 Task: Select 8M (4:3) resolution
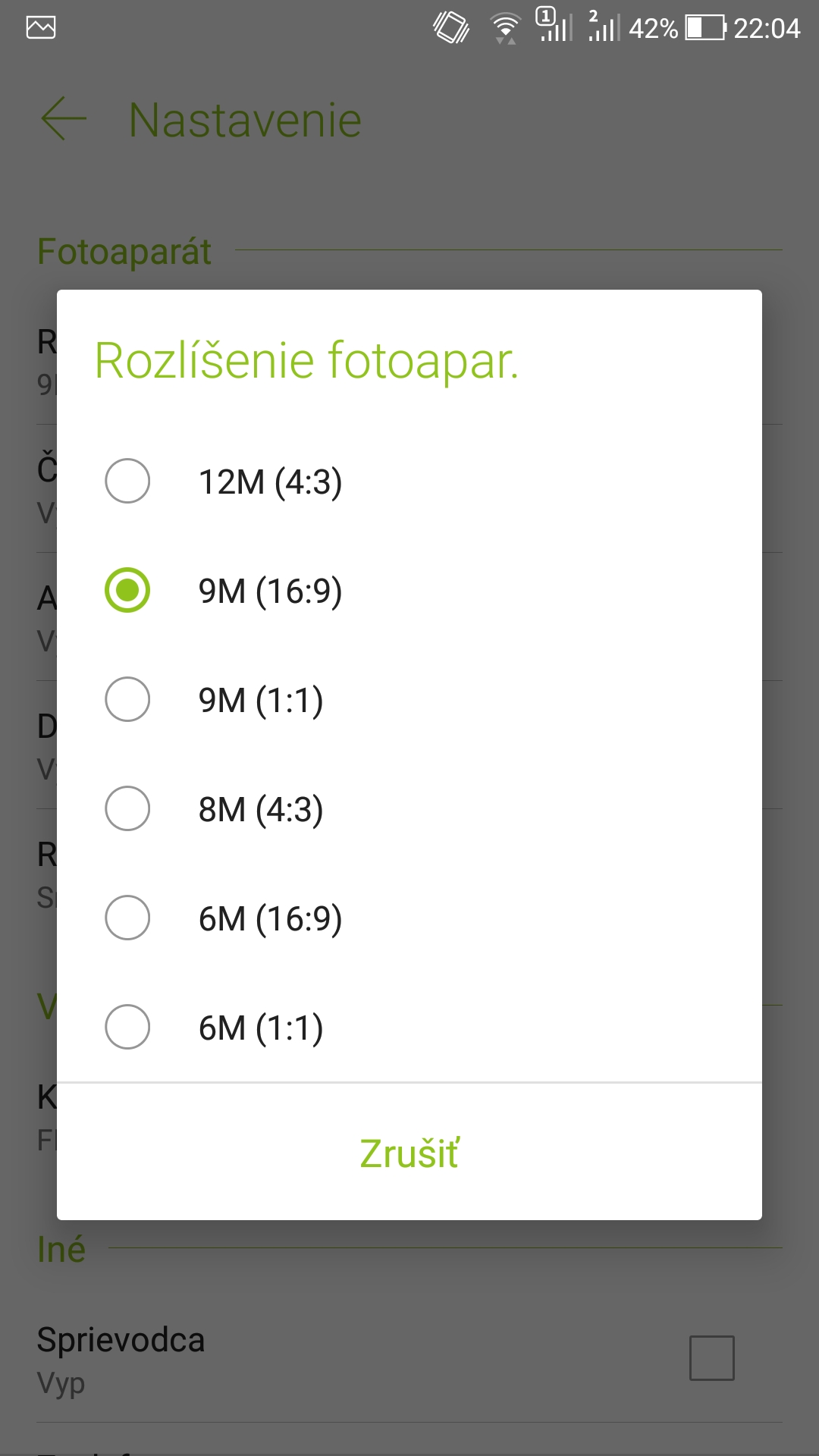click(x=409, y=808)
